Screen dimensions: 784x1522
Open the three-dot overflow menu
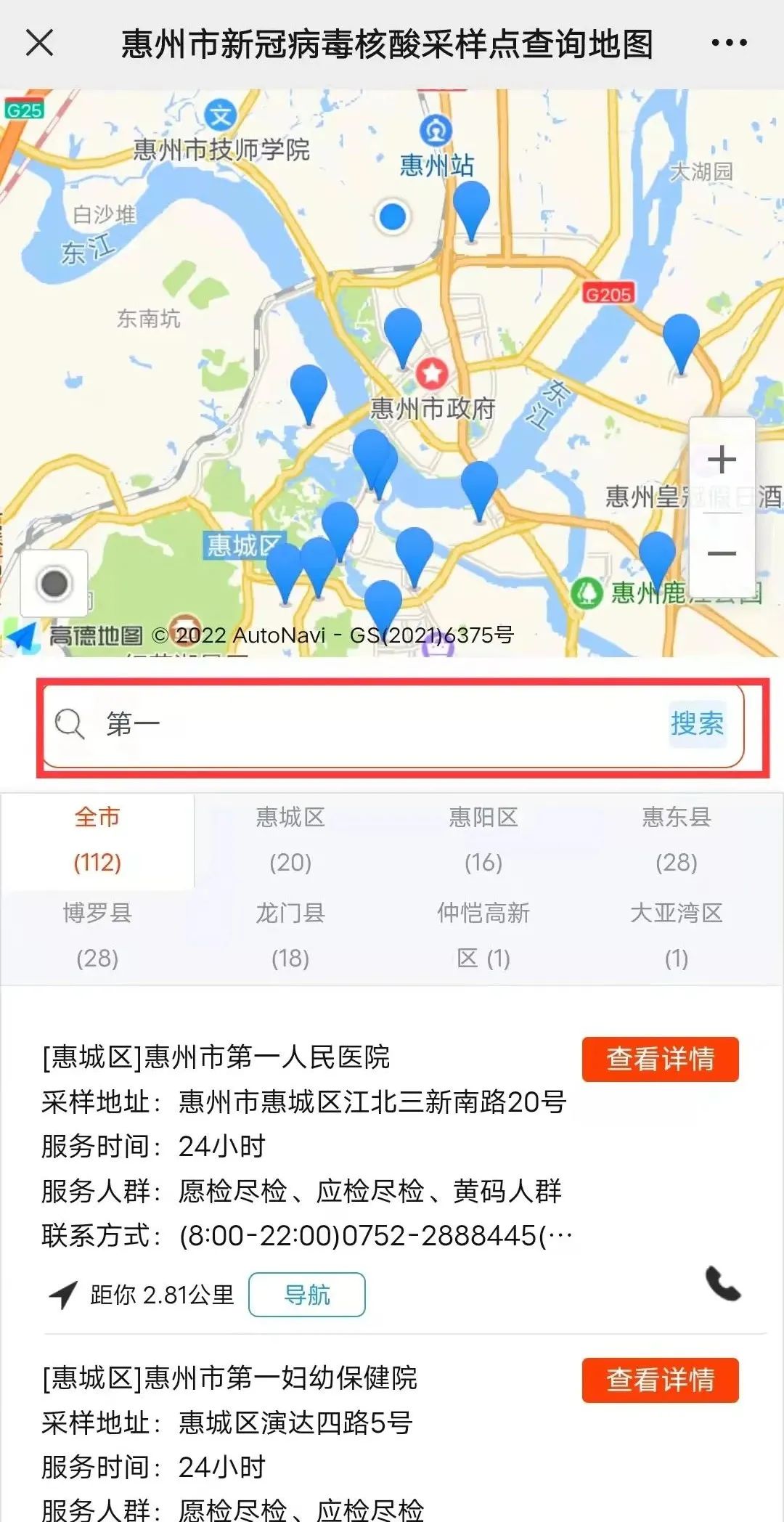[729, 43]
